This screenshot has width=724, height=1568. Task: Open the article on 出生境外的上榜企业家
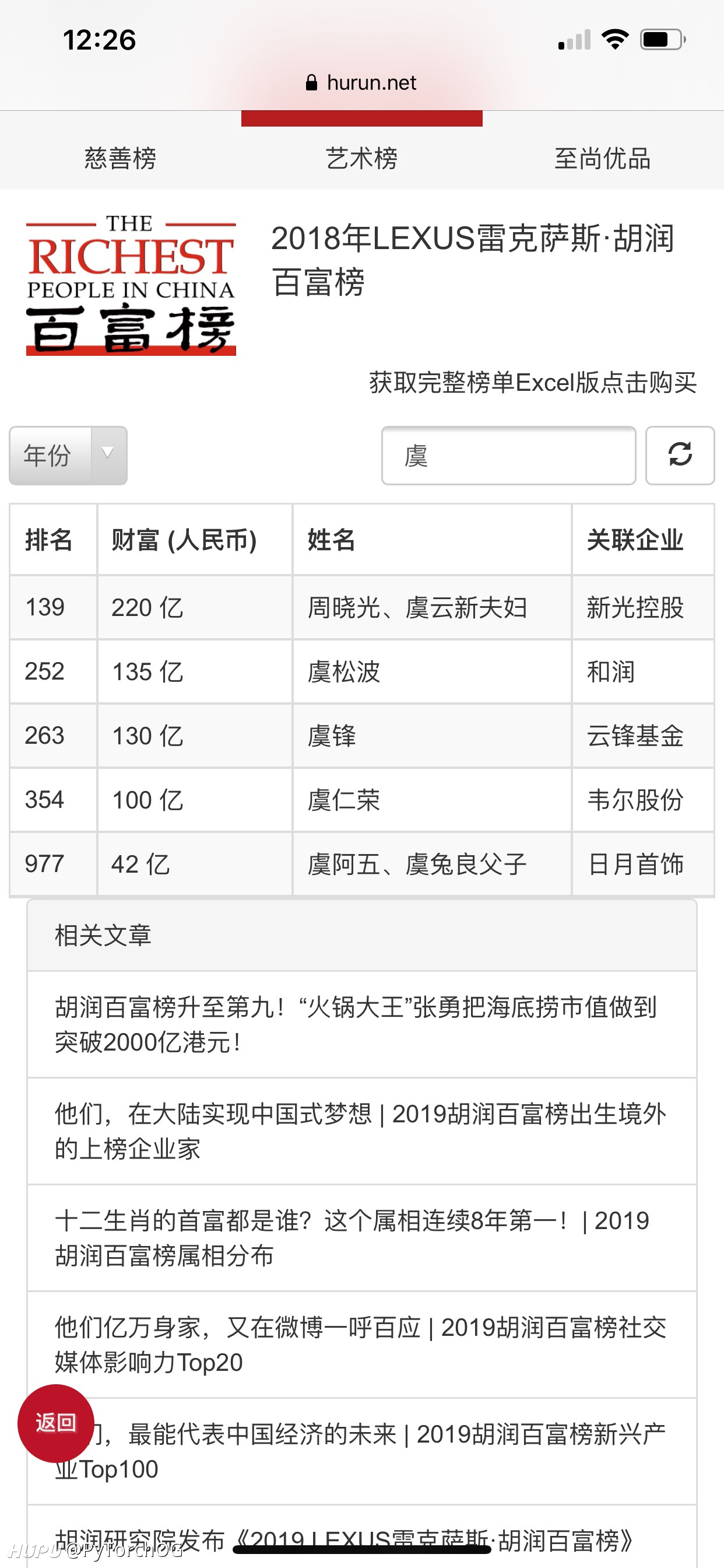[x=362, y=1131]
